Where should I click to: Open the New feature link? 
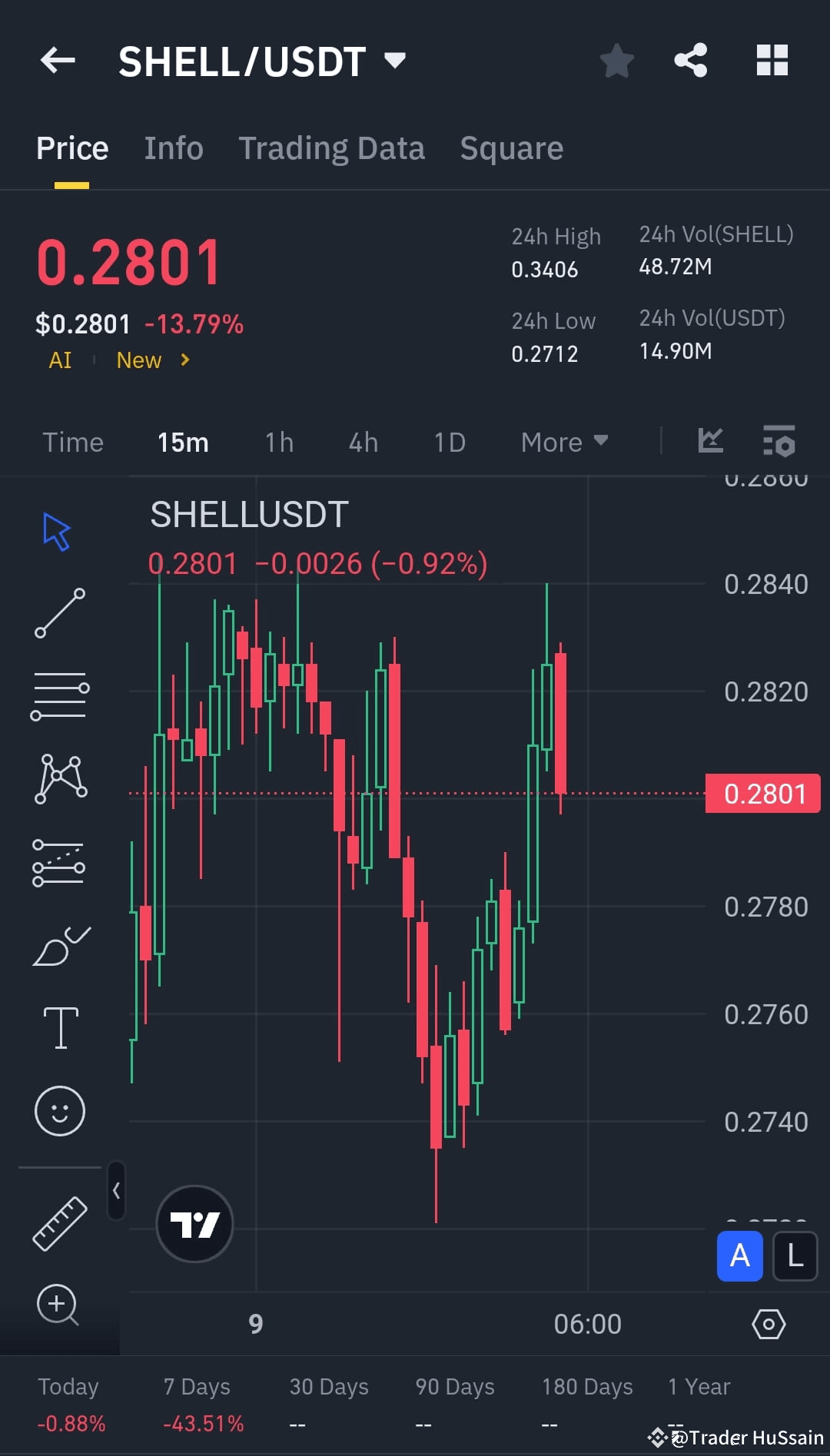pos(138,360)
